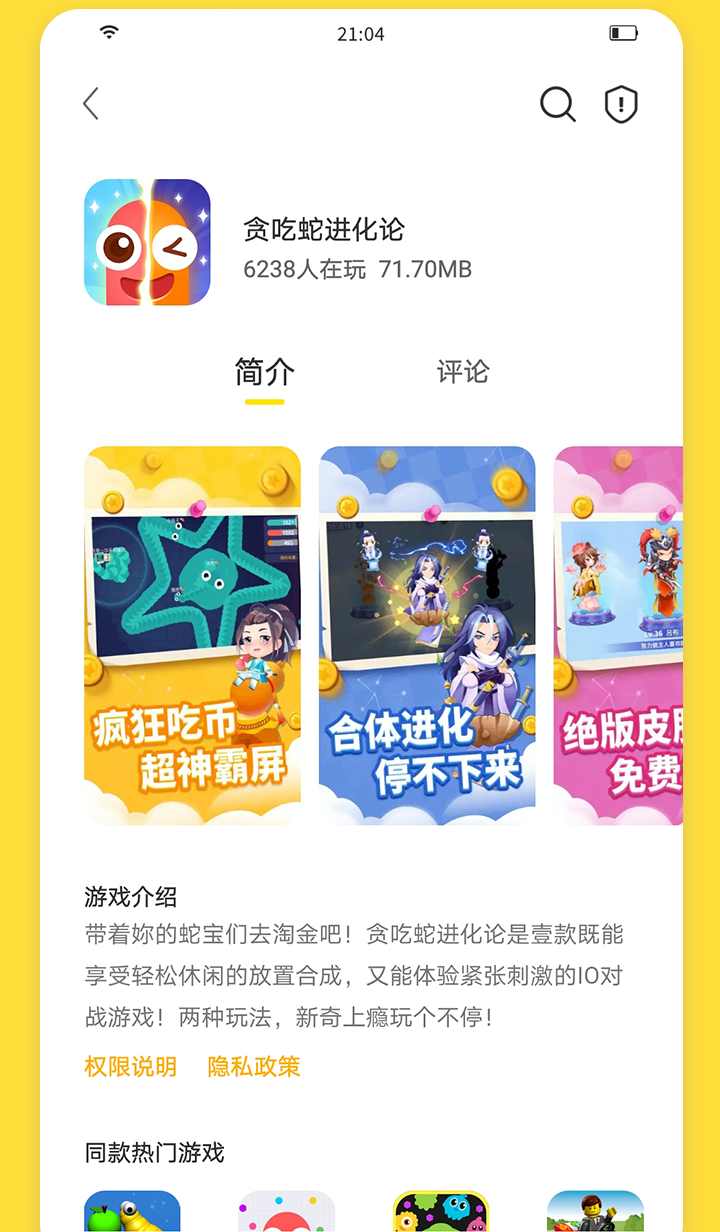View the 合体进化停不下来 screenshot
Viewport: 720px width, 1232px height.
pos(427,631)
